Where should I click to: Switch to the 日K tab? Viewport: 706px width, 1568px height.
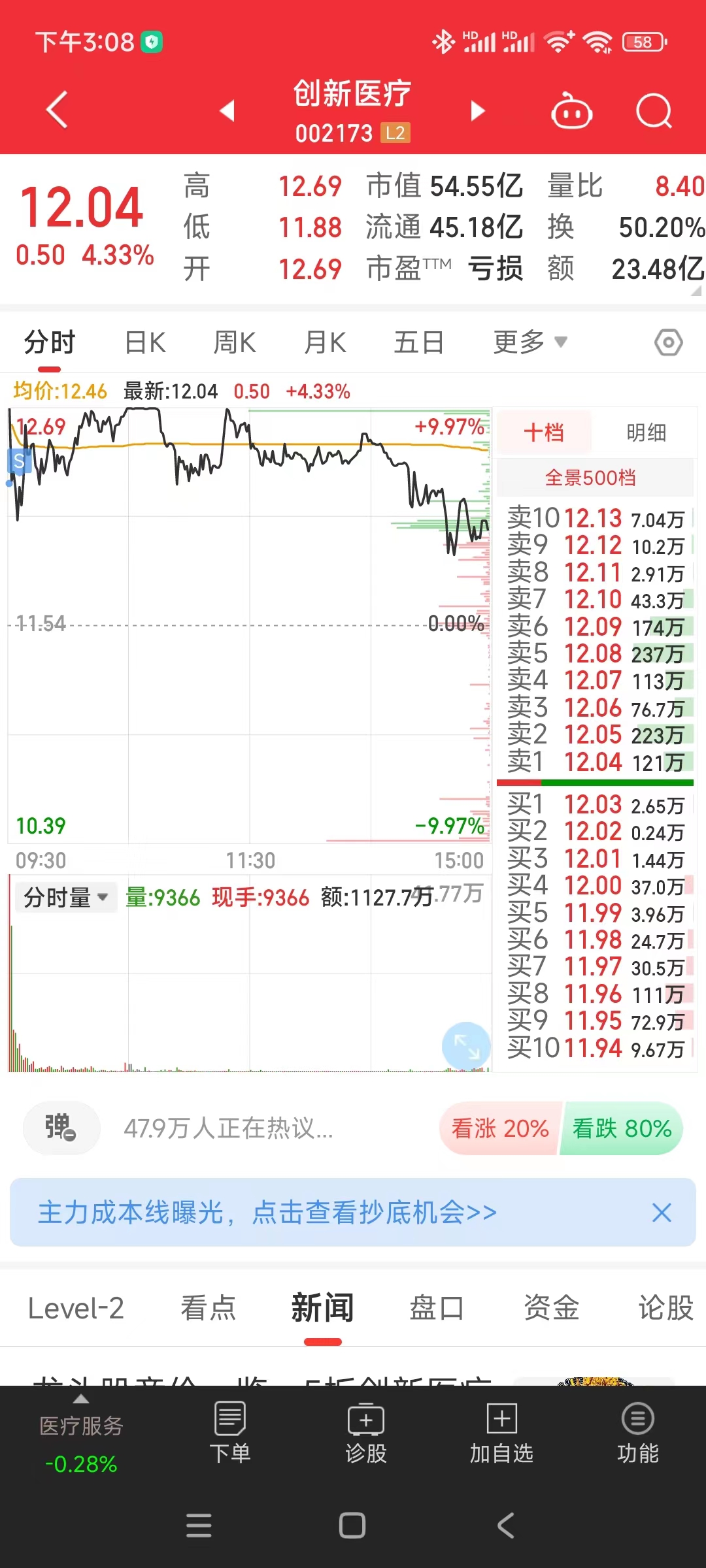(144, 341)
